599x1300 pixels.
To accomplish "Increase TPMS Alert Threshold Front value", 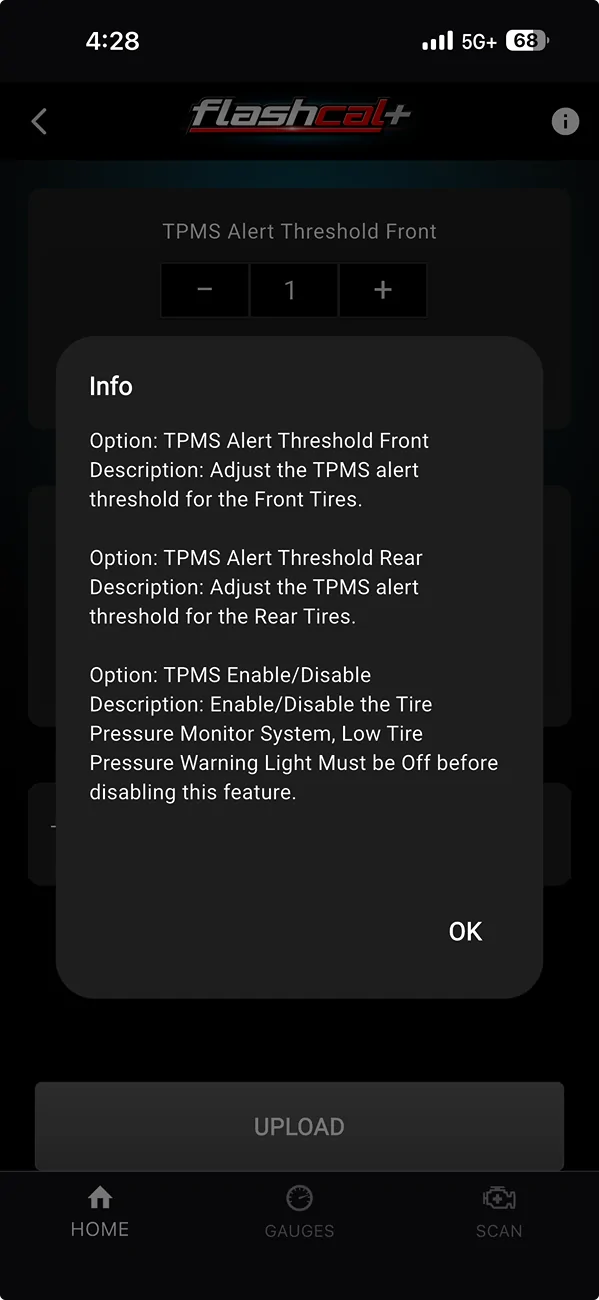I will coord(383,290).
